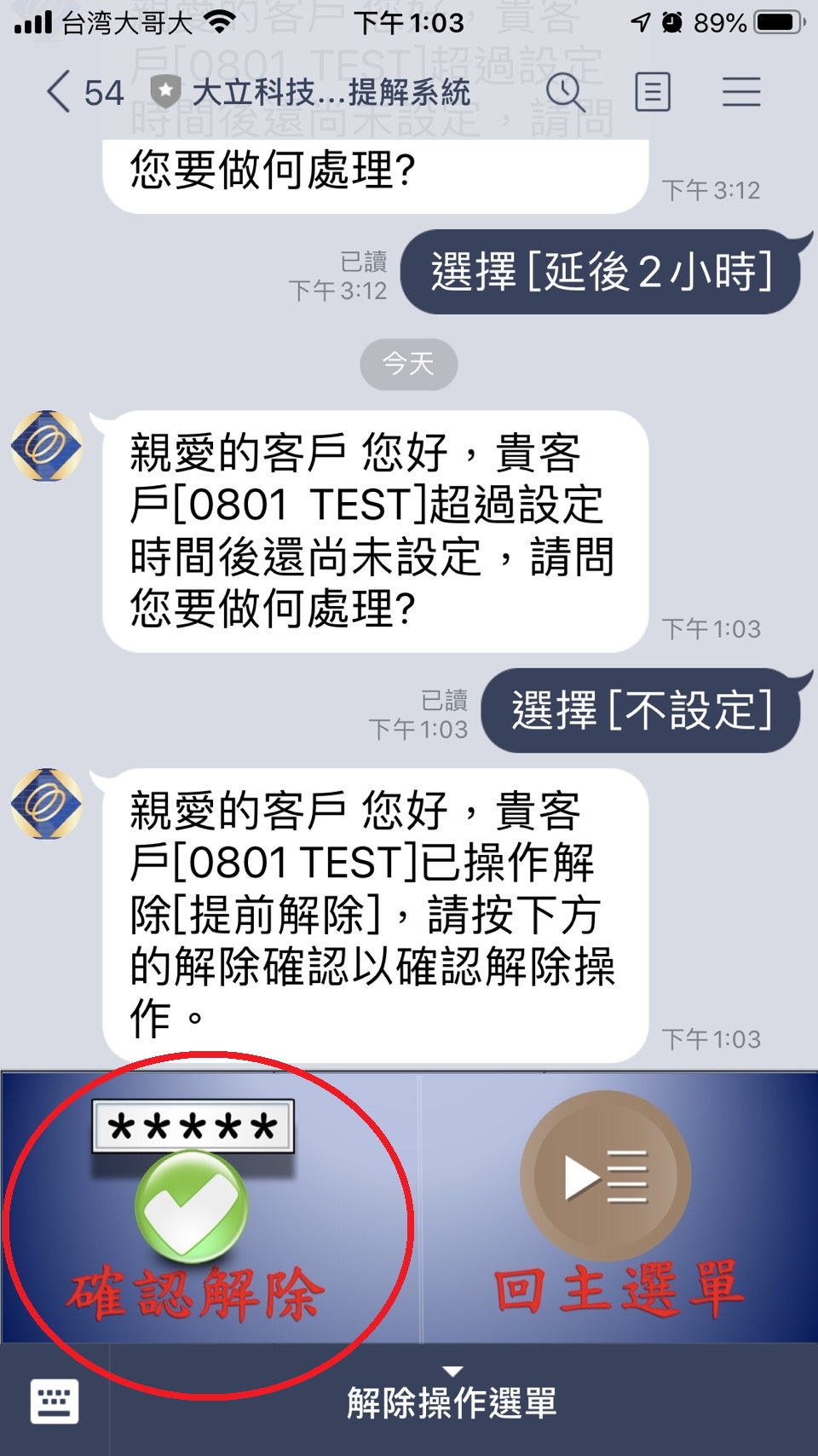The width and height of the screenshot is (818, 1456).
Task: Open the notes icon in header
Action: (x=653, y=92)
